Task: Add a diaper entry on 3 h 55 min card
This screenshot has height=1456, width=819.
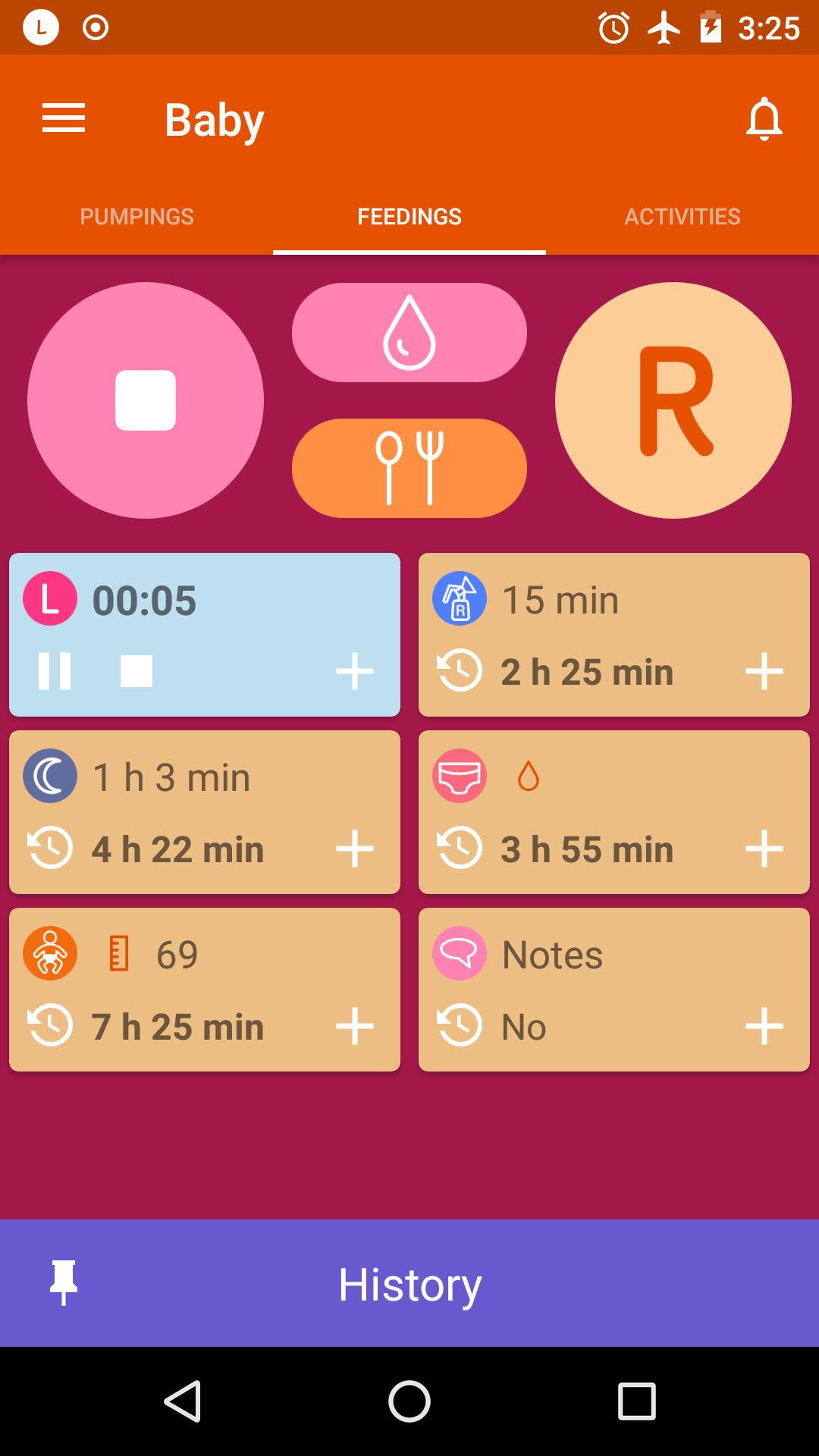Action: [x=764, y=849]
